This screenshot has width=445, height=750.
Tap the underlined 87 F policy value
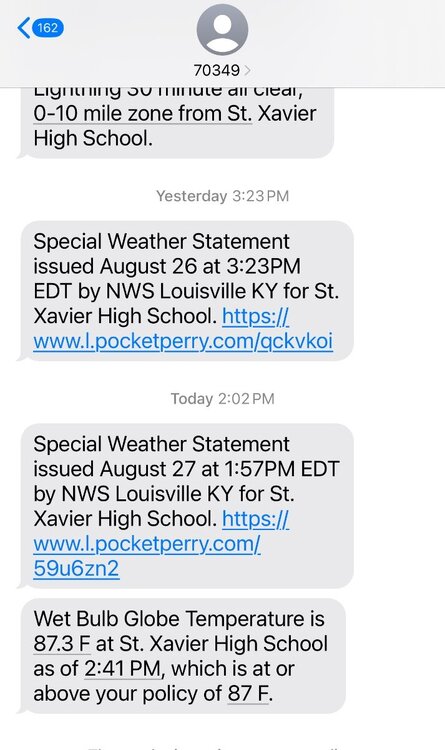coord(247,694)
